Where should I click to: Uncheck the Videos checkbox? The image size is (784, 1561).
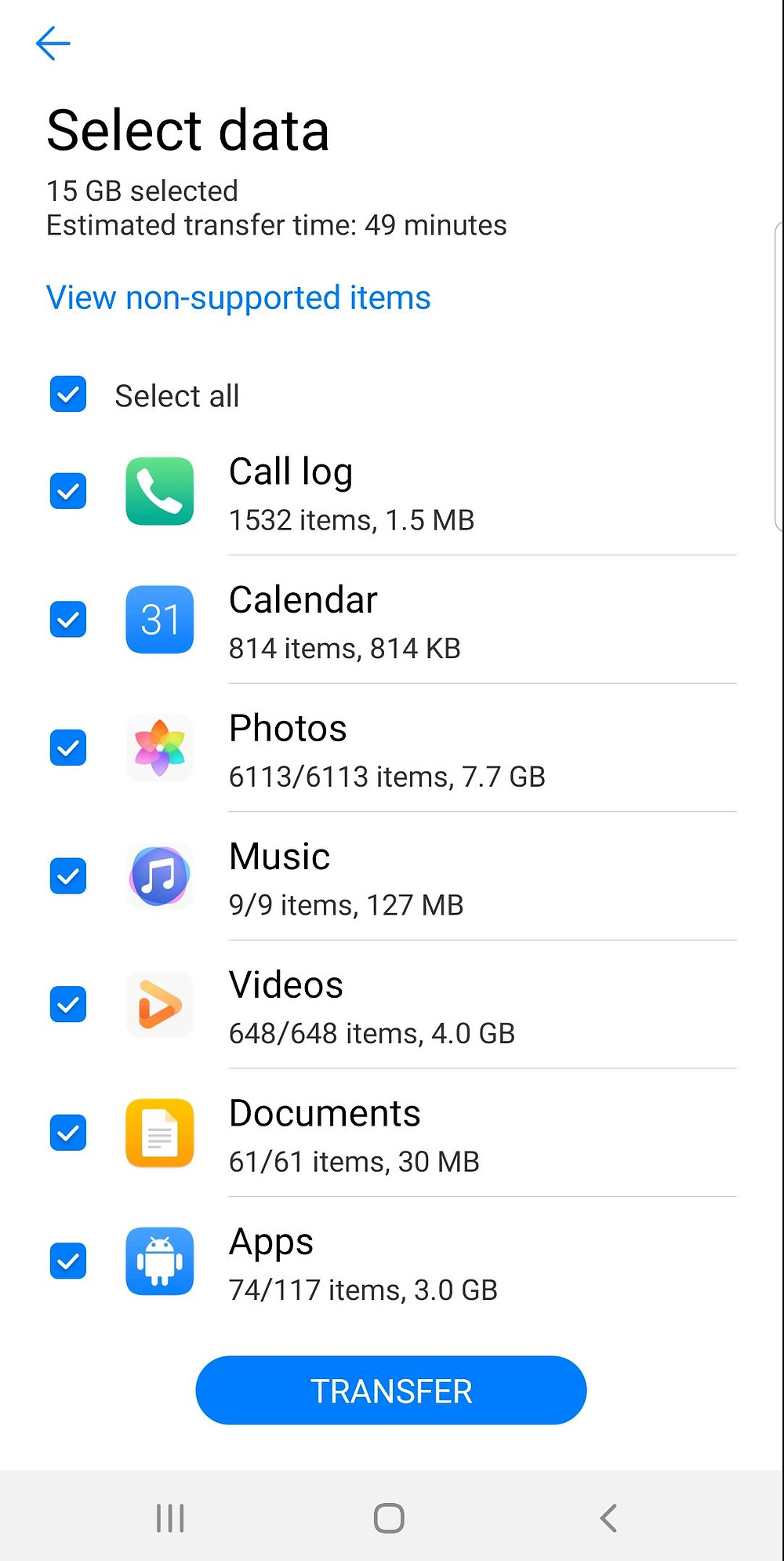(x=68, y=1005)
